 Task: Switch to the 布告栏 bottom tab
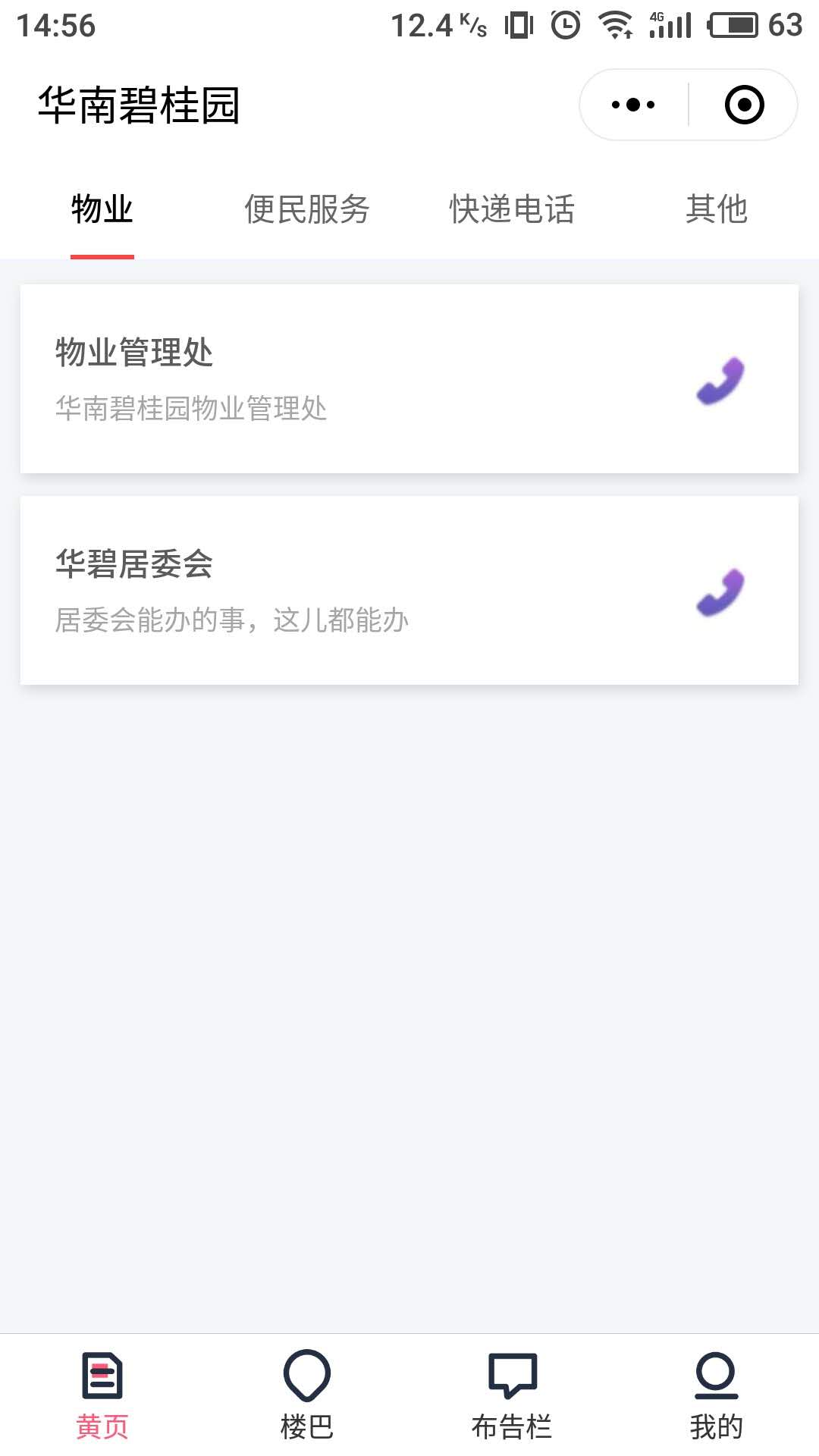pos(512,1394)
